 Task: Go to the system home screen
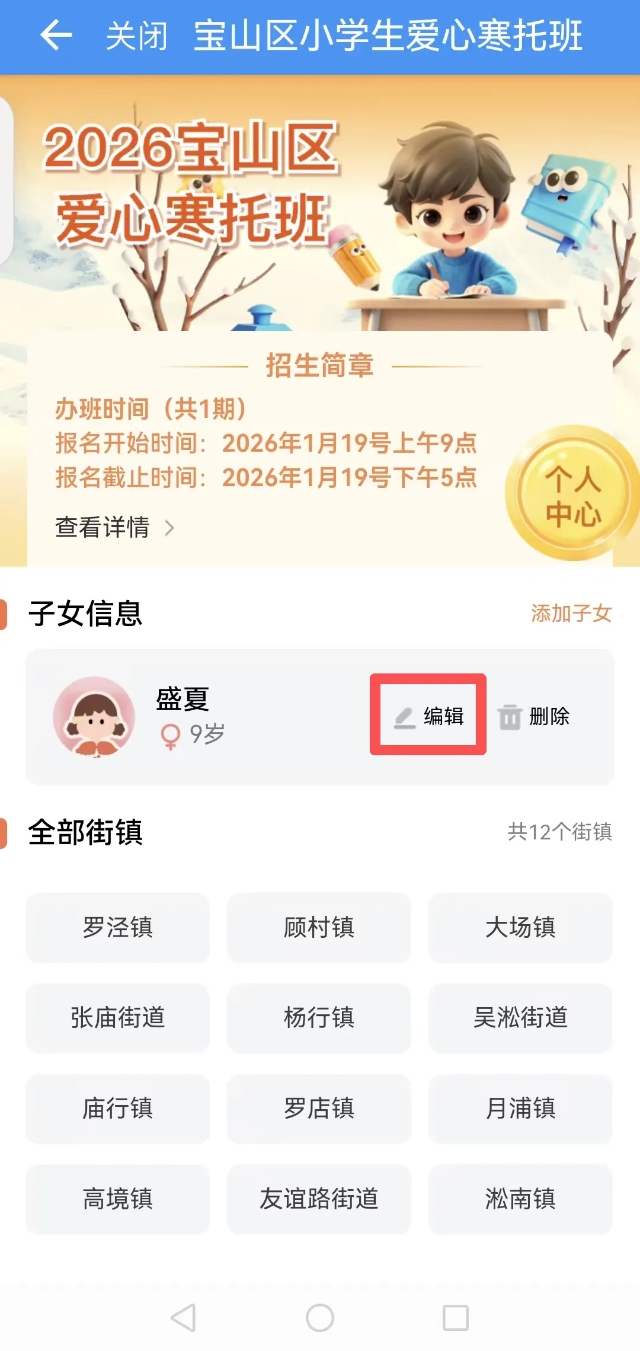click(320, 1317)
